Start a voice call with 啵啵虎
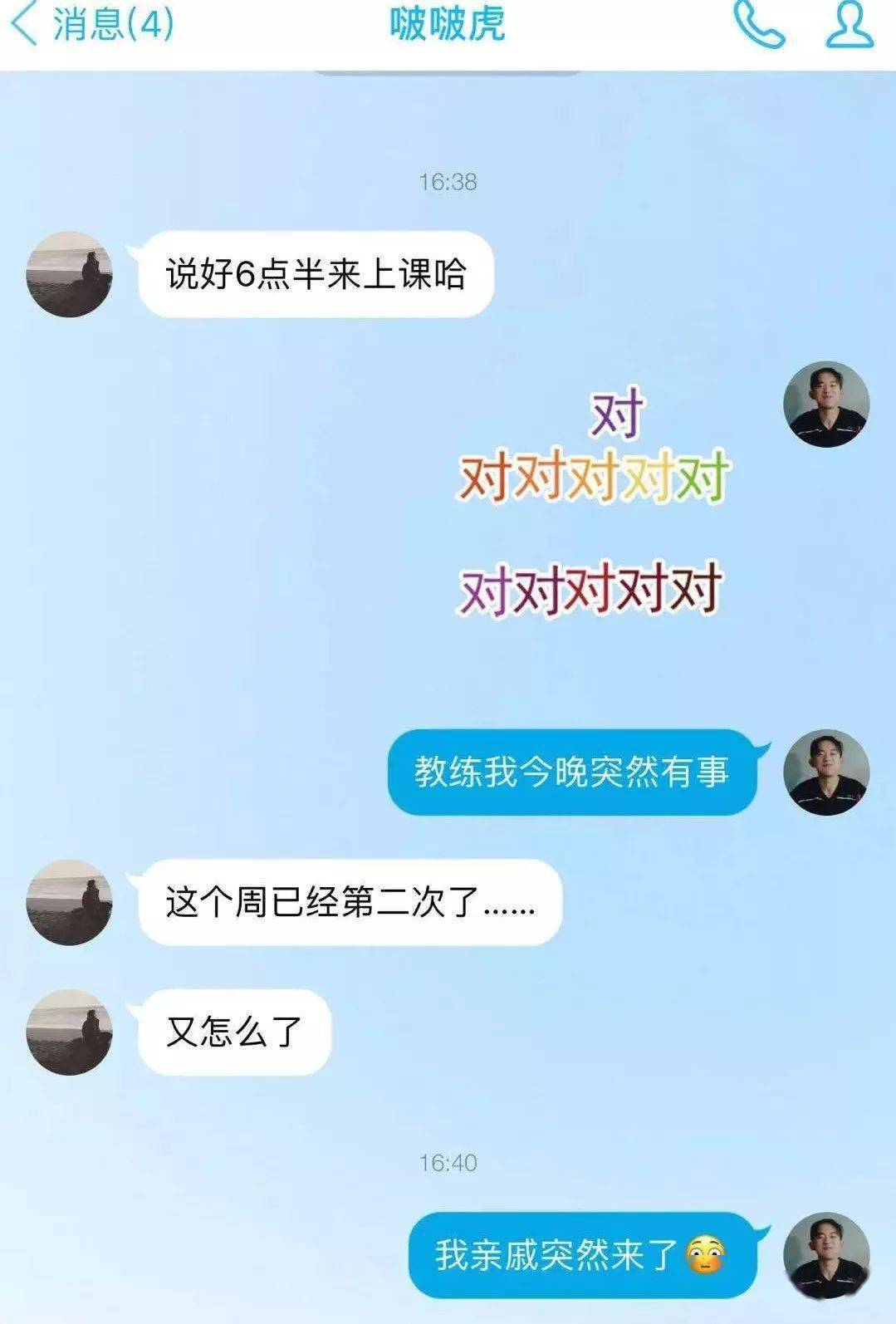 (758, 25)
